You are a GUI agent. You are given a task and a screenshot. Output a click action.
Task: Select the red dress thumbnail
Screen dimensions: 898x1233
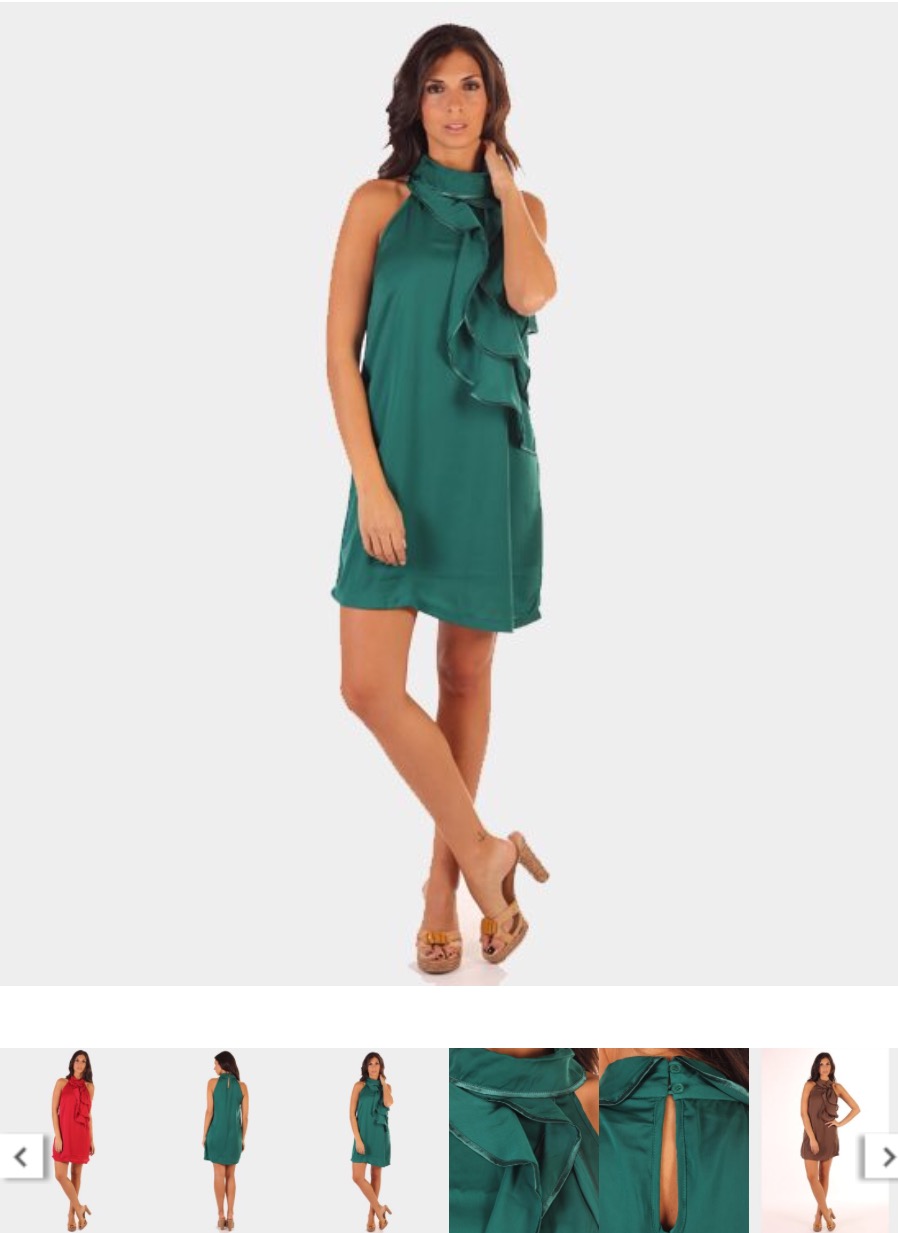click(74, 1140)
